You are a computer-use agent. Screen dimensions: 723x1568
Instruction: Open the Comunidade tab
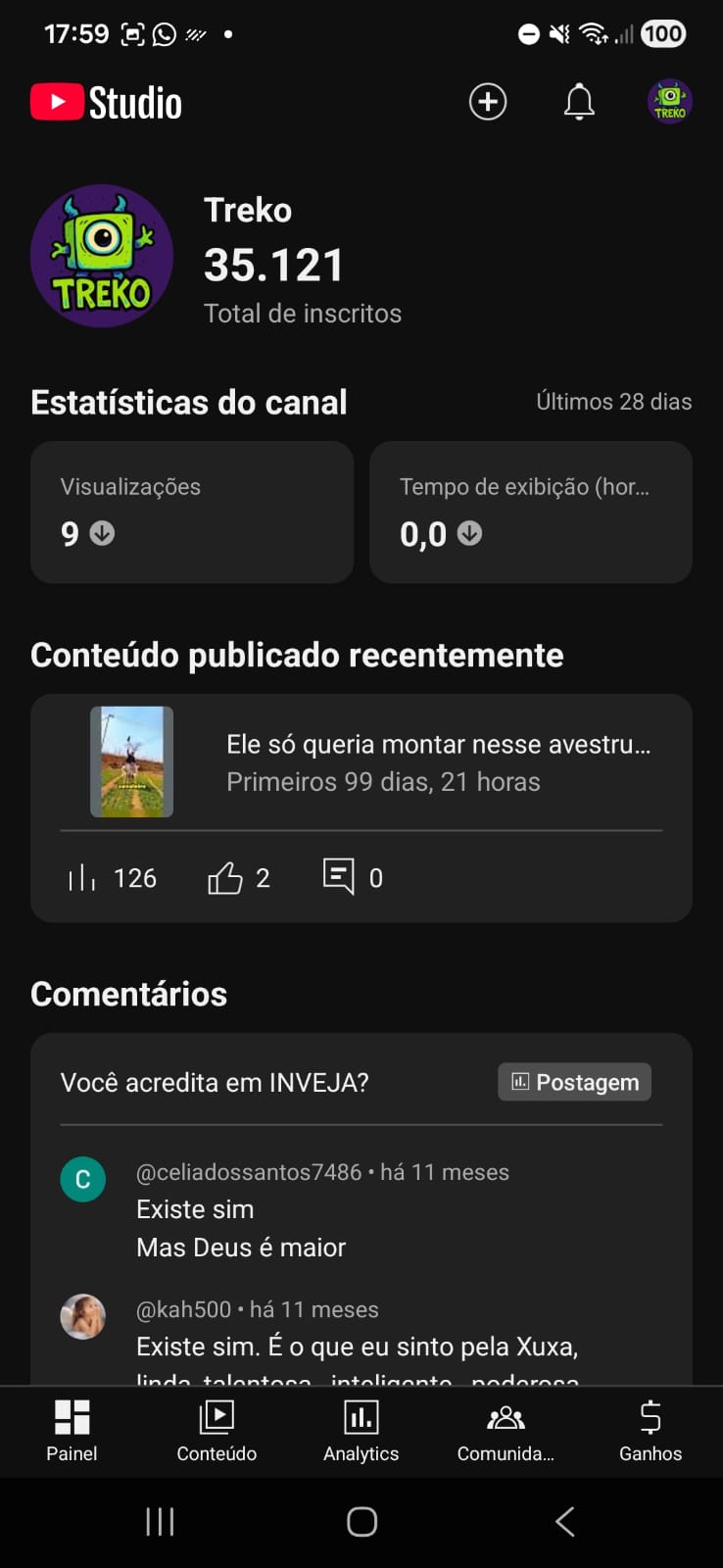506,1430
